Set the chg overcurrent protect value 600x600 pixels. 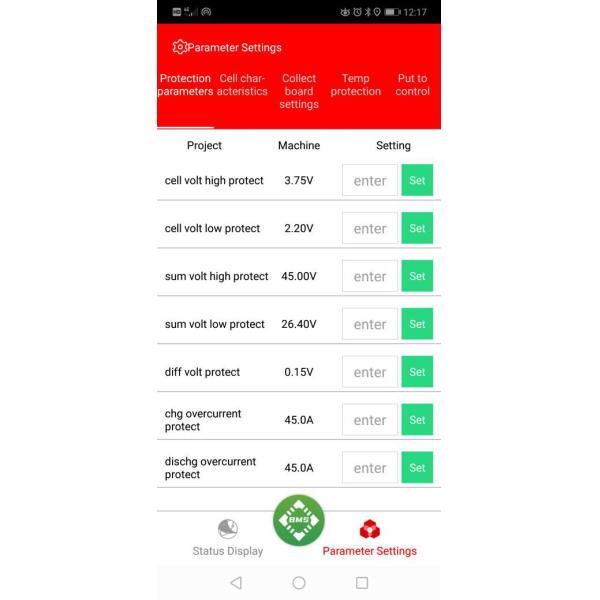pyautogui.click(x=417, y=420)
